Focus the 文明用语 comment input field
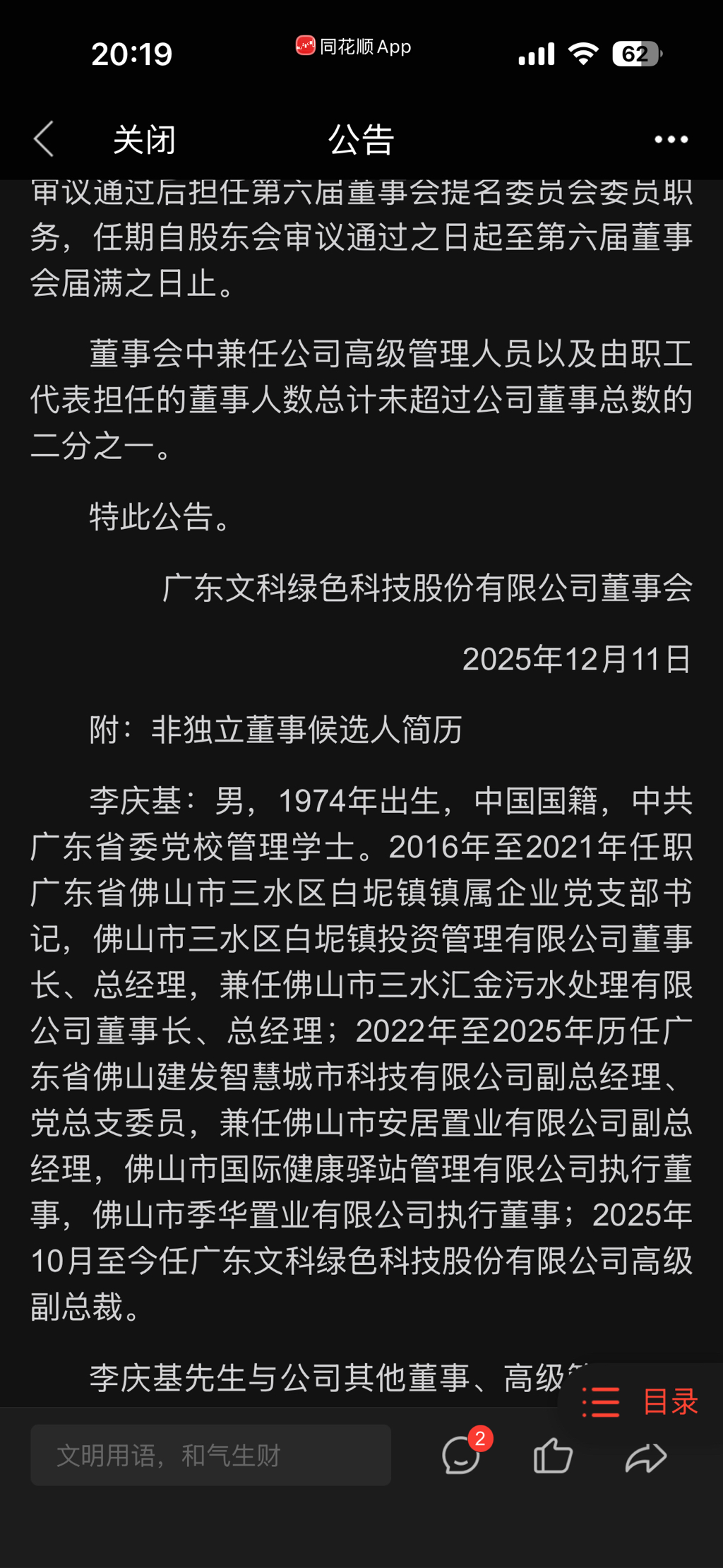723x1568 pixels. pos(210,1455)
